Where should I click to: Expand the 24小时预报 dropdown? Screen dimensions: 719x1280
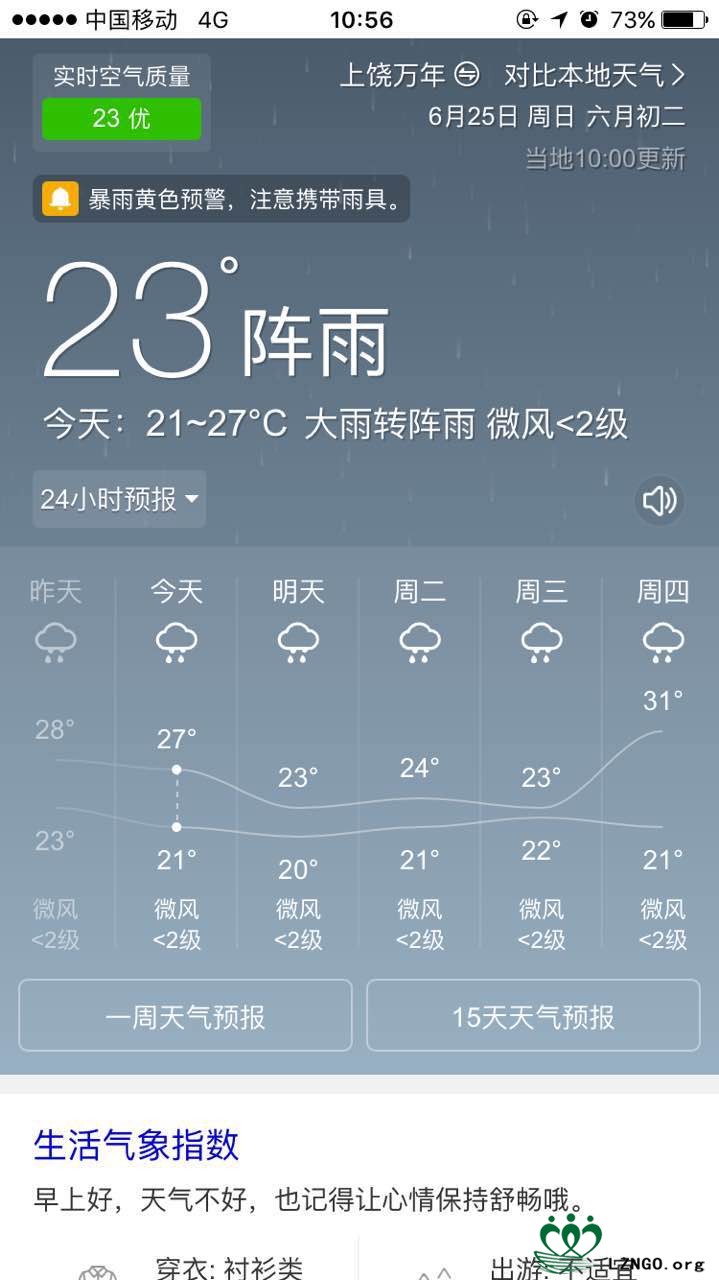pos(119,499)
